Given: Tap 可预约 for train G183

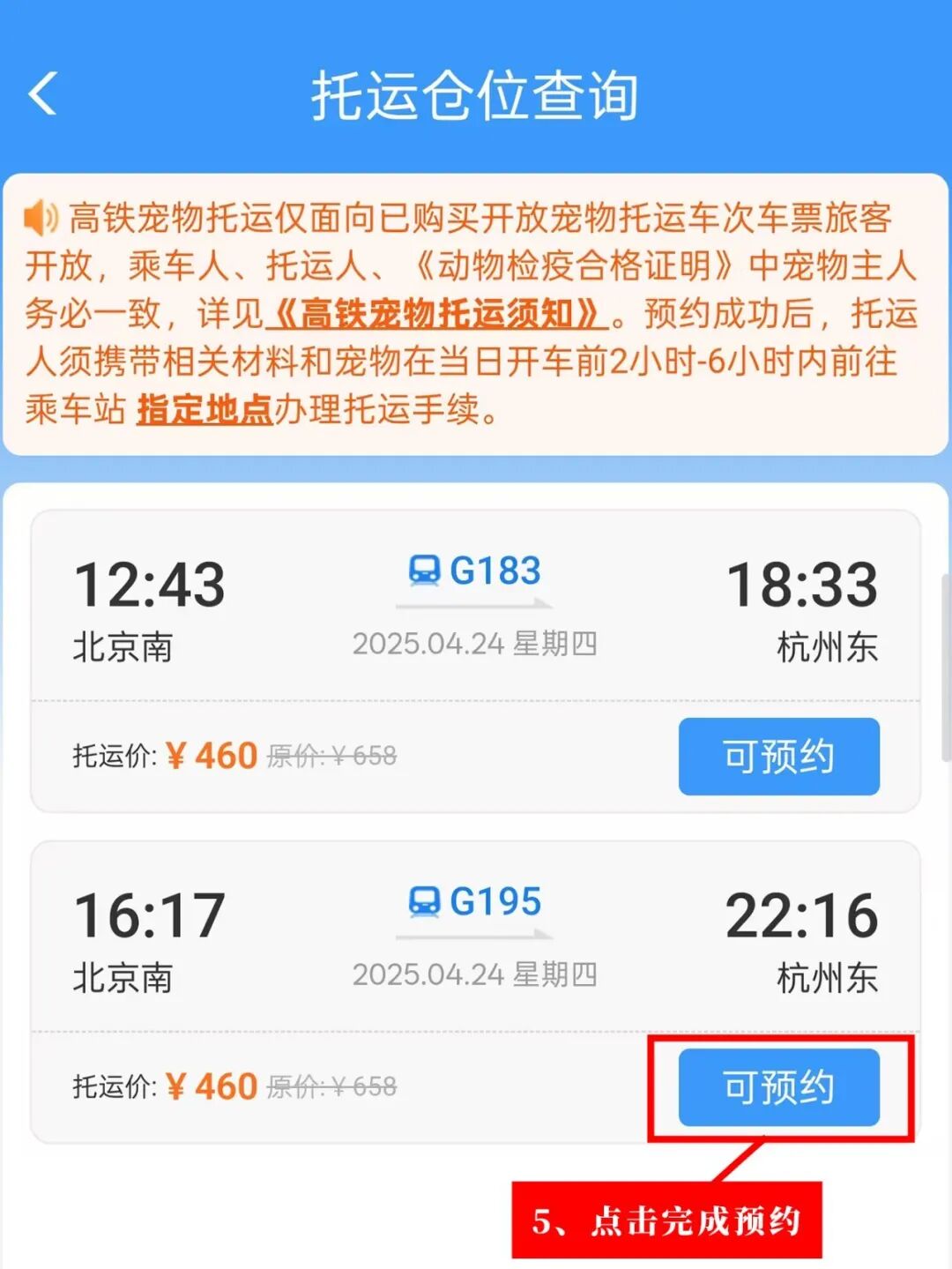Looking at the screenshot, I should [778, 757].
